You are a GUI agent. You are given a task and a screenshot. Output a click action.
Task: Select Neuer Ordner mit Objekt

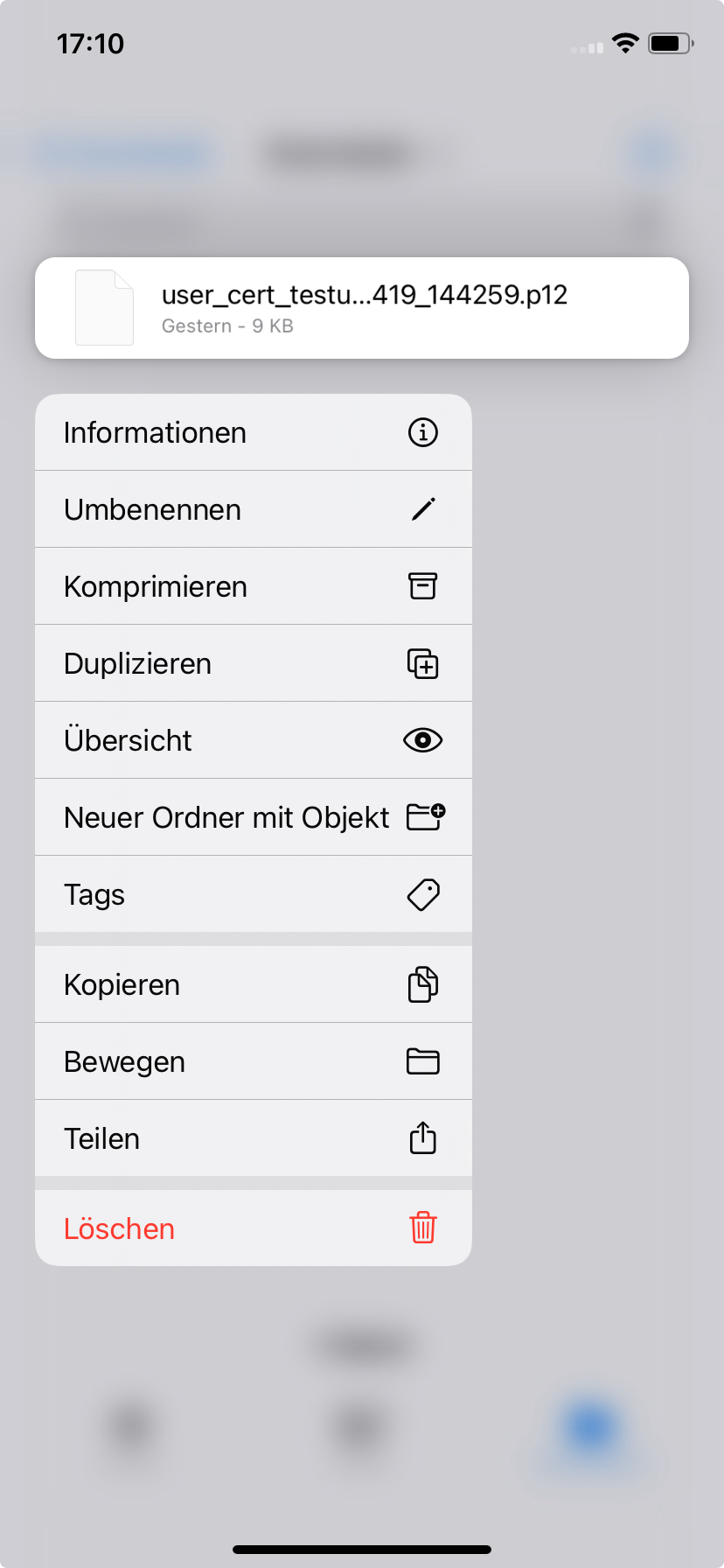[253, 817]
